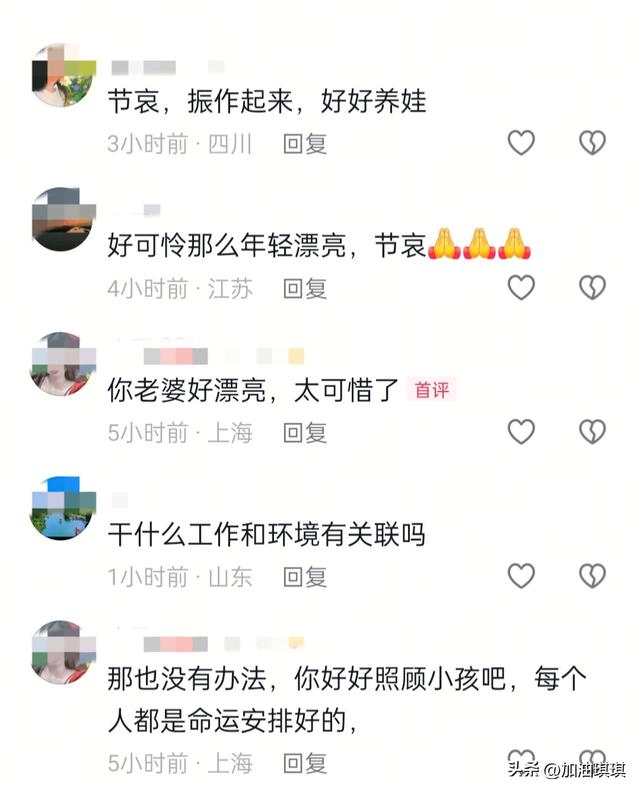Reply to the 山东 comment posted 1小时前
The image size is (640, 792).
(305, 576)
